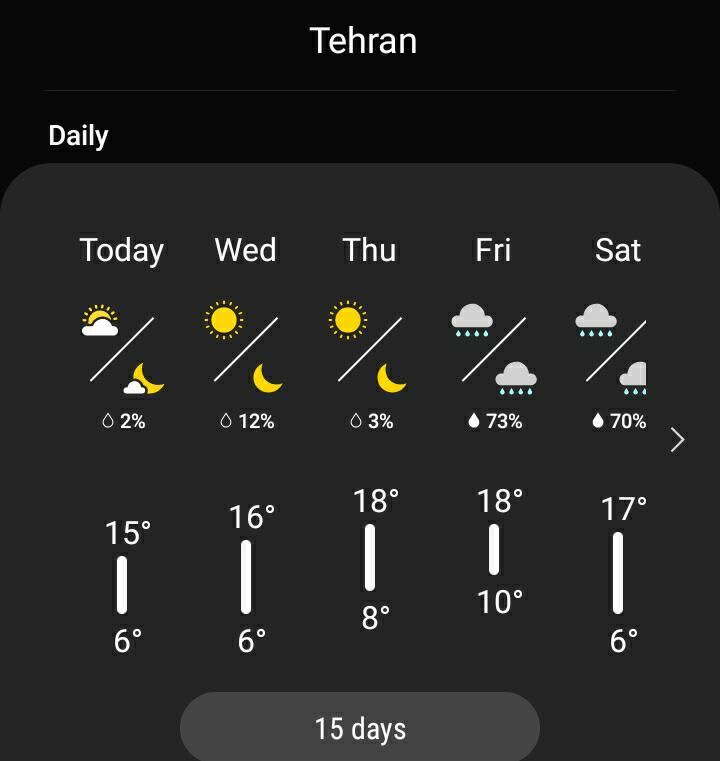Expand the forecast with the right chevron arrow
The height and width of the screenshot is (761, 720).
[676, 437]
